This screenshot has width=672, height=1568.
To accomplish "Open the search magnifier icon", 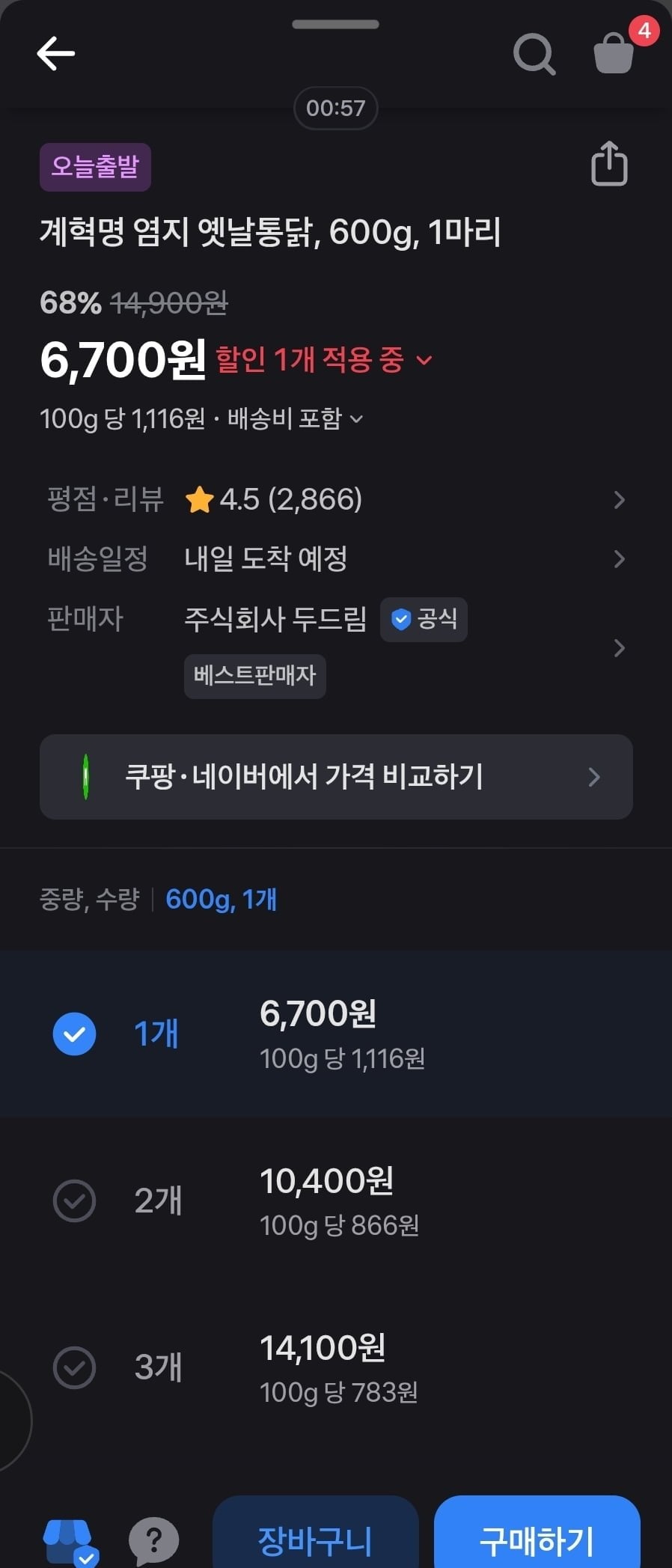I will [534, 55].
